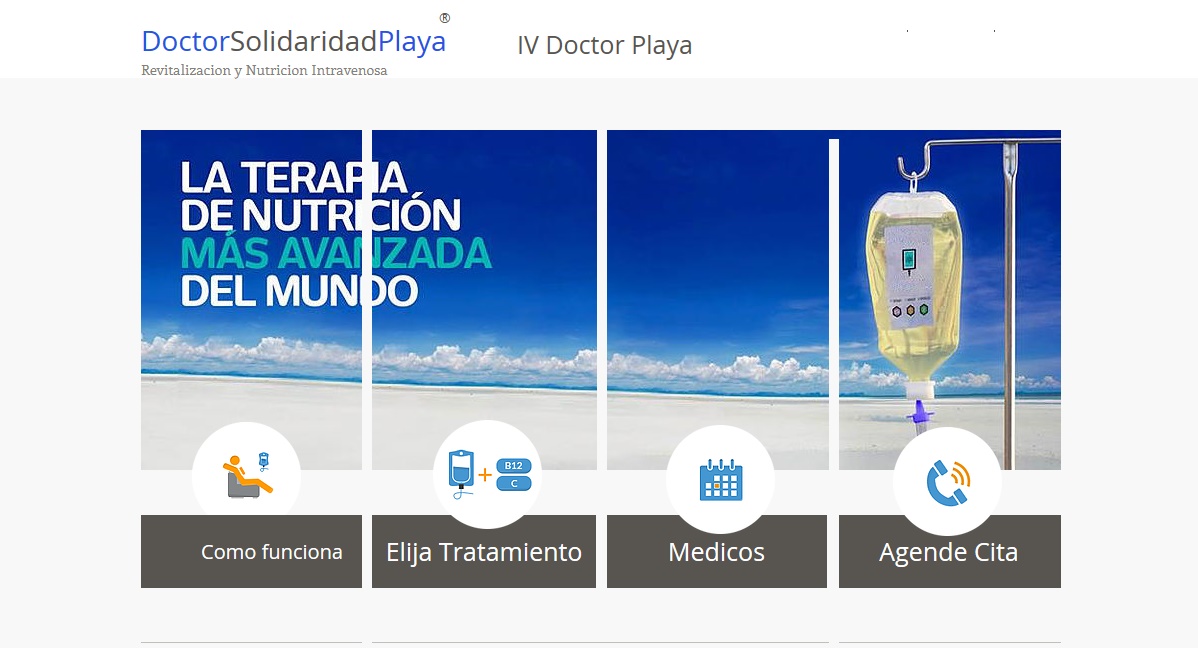
Task: Go to DoctorSolidaridadPlaya home link
Action: click(x=293, y=42)
